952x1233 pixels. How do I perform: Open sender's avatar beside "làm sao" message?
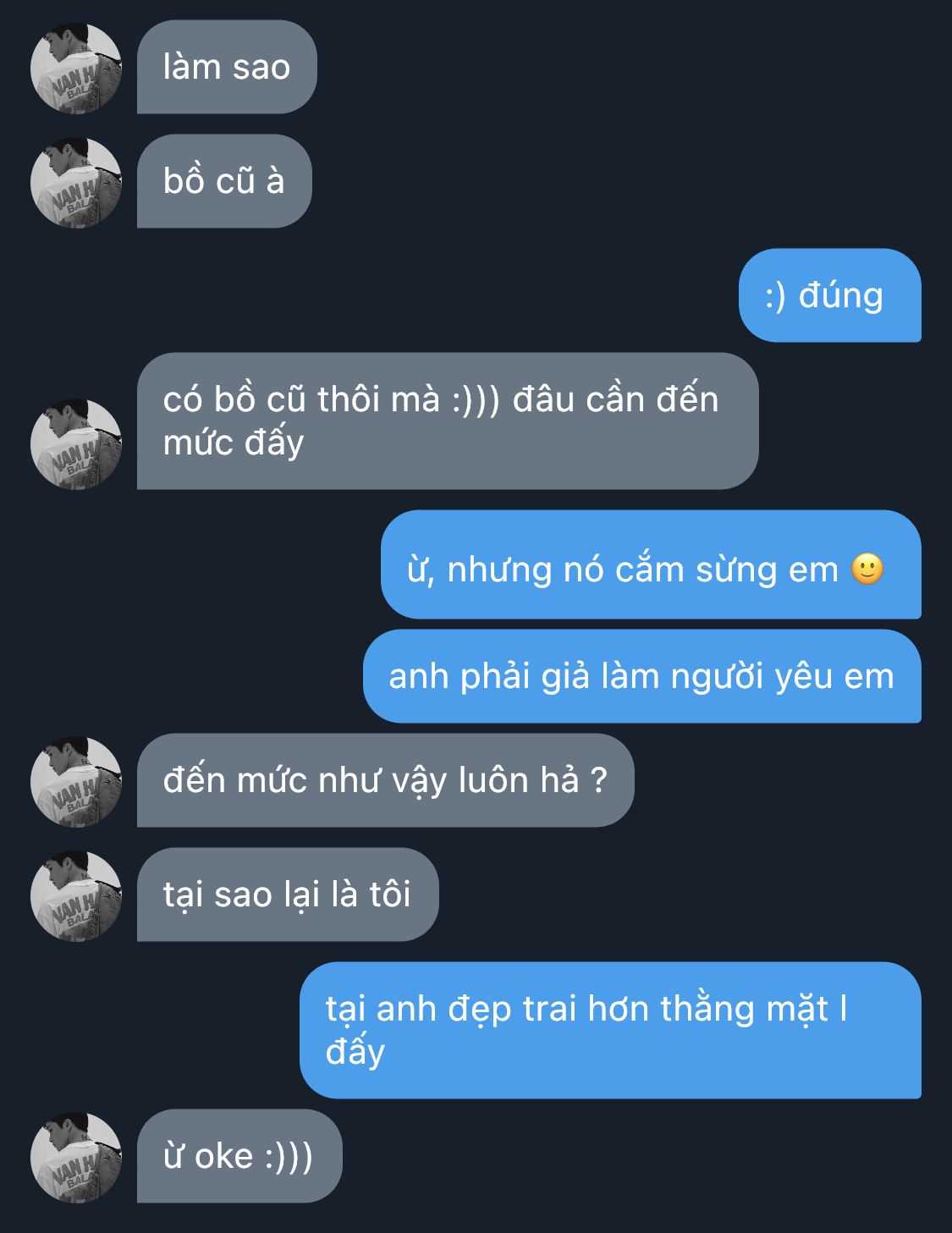[76, 69]
